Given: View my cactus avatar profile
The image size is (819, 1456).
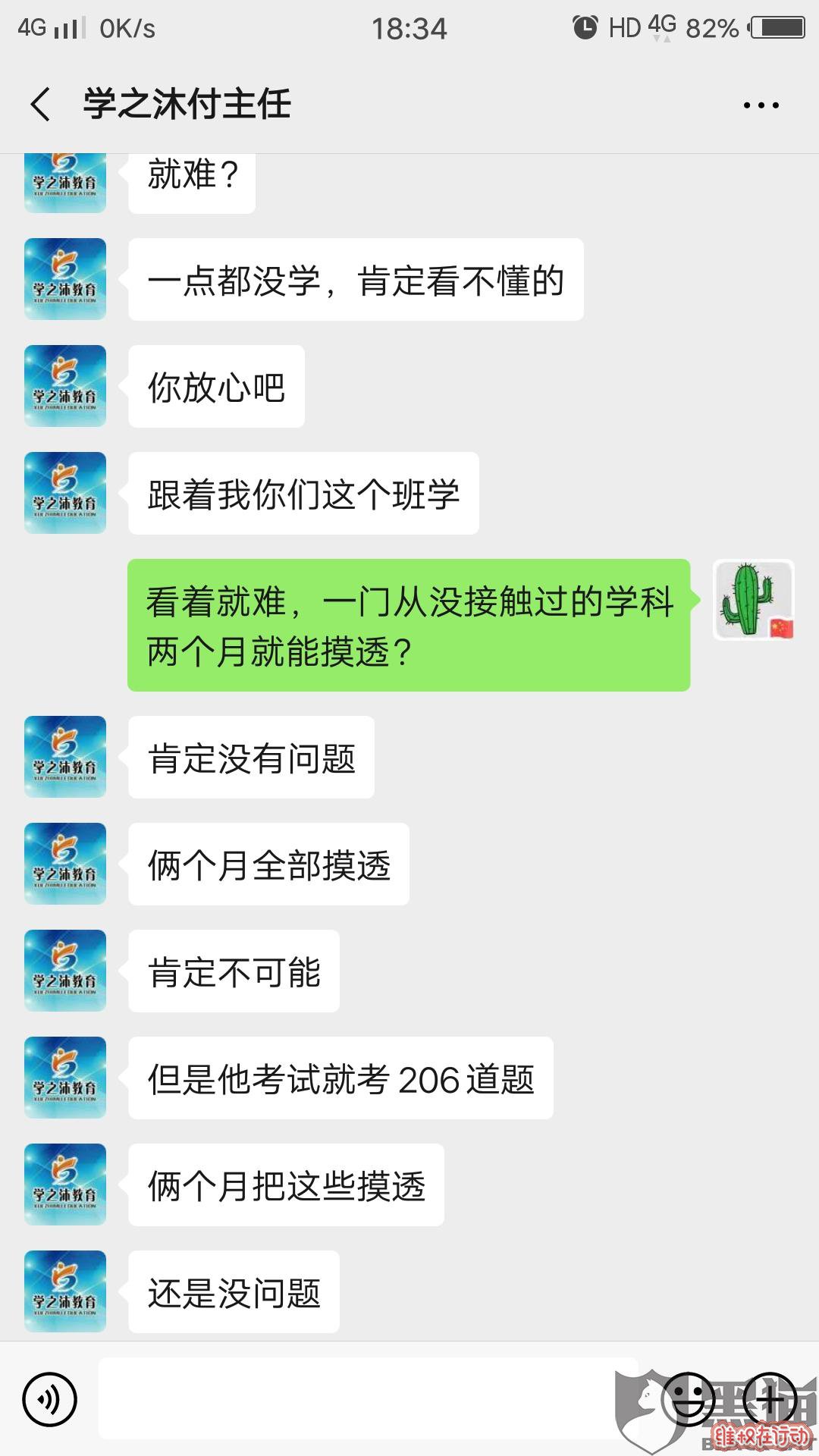Looking at the screenshot, I should 753,600.
